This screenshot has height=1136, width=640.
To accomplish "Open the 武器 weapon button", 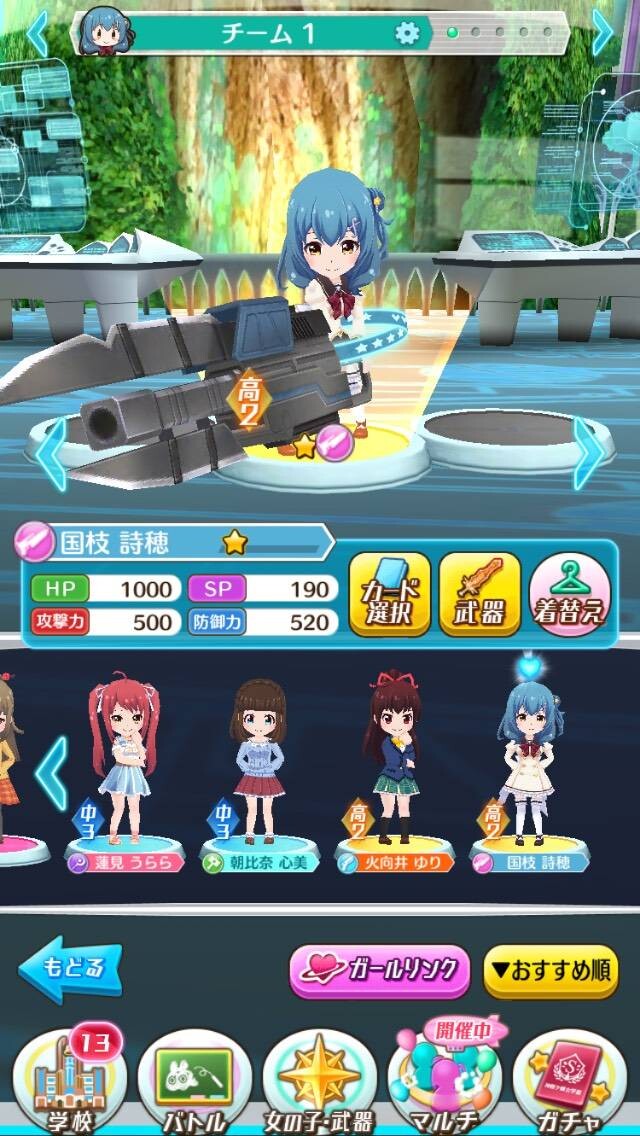I will (479, 594).
